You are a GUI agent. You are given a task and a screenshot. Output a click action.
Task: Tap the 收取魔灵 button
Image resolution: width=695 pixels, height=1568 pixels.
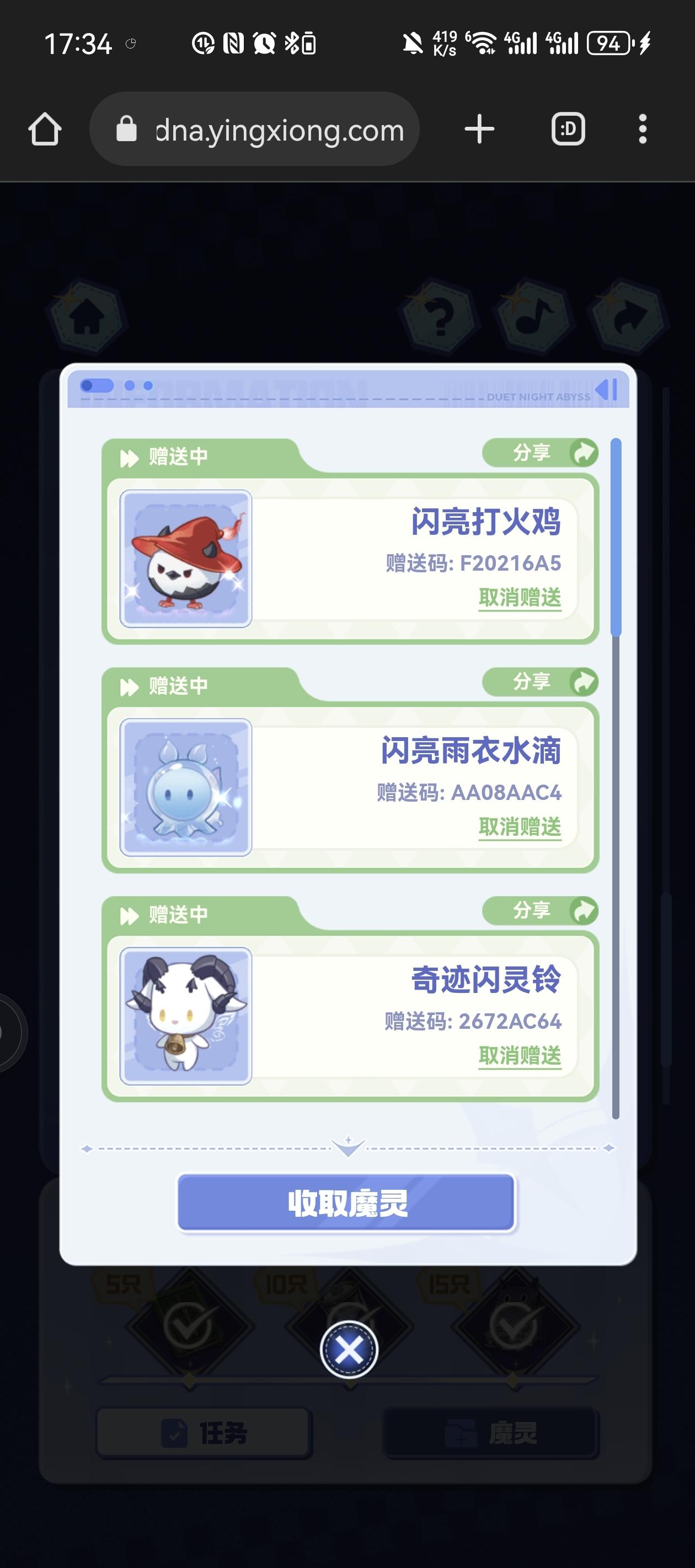click(346, 1203)
